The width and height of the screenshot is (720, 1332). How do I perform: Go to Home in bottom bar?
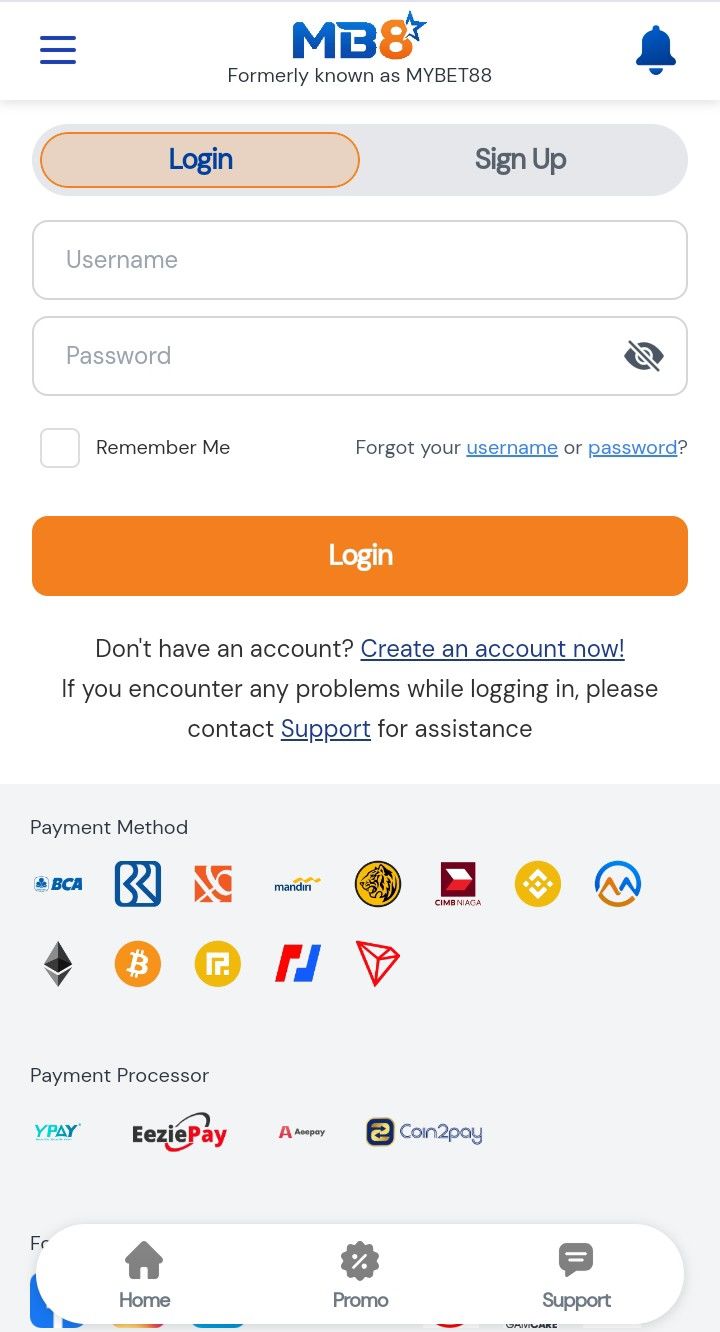144,1275
